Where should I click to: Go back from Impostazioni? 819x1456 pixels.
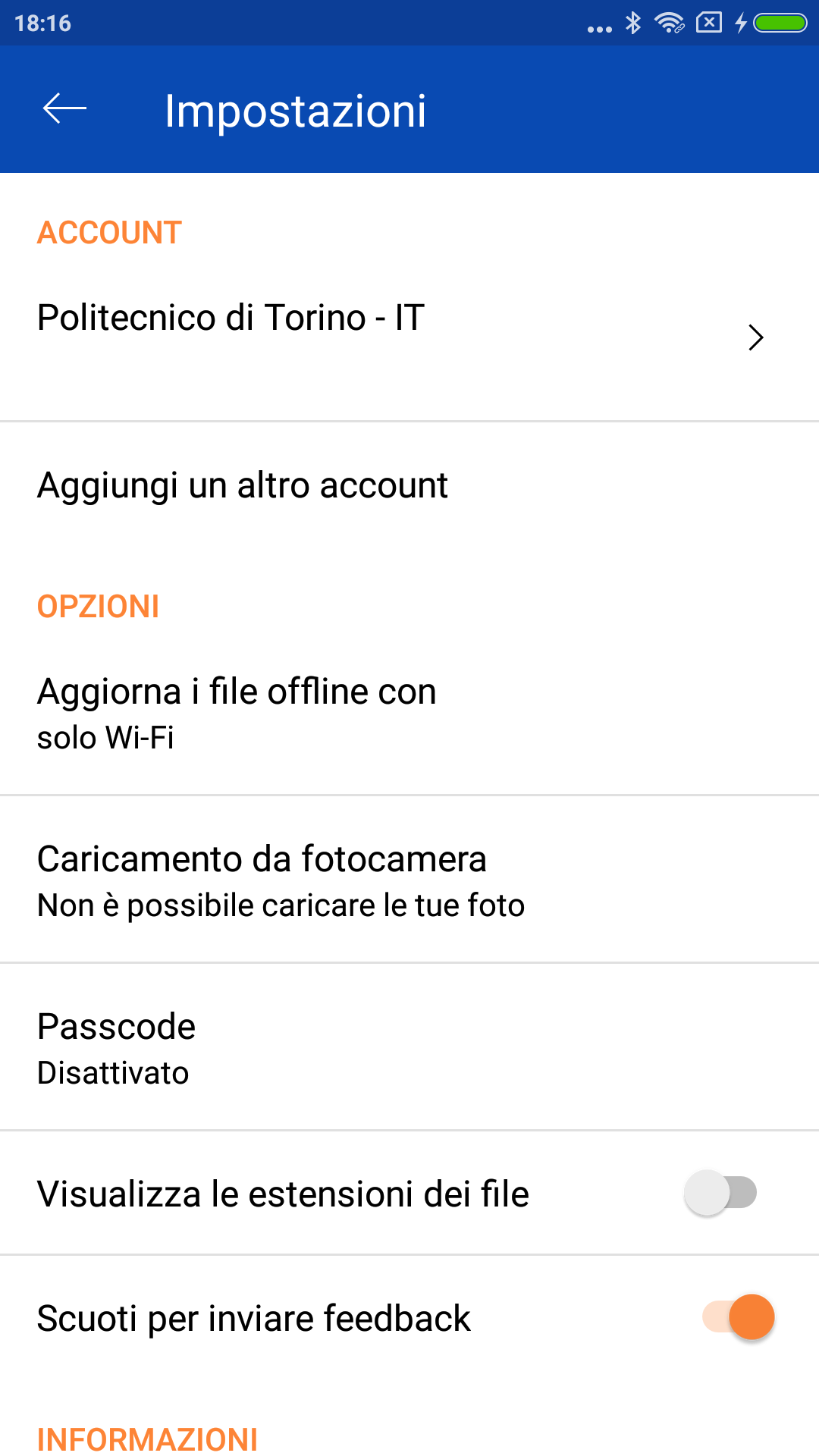64,109
